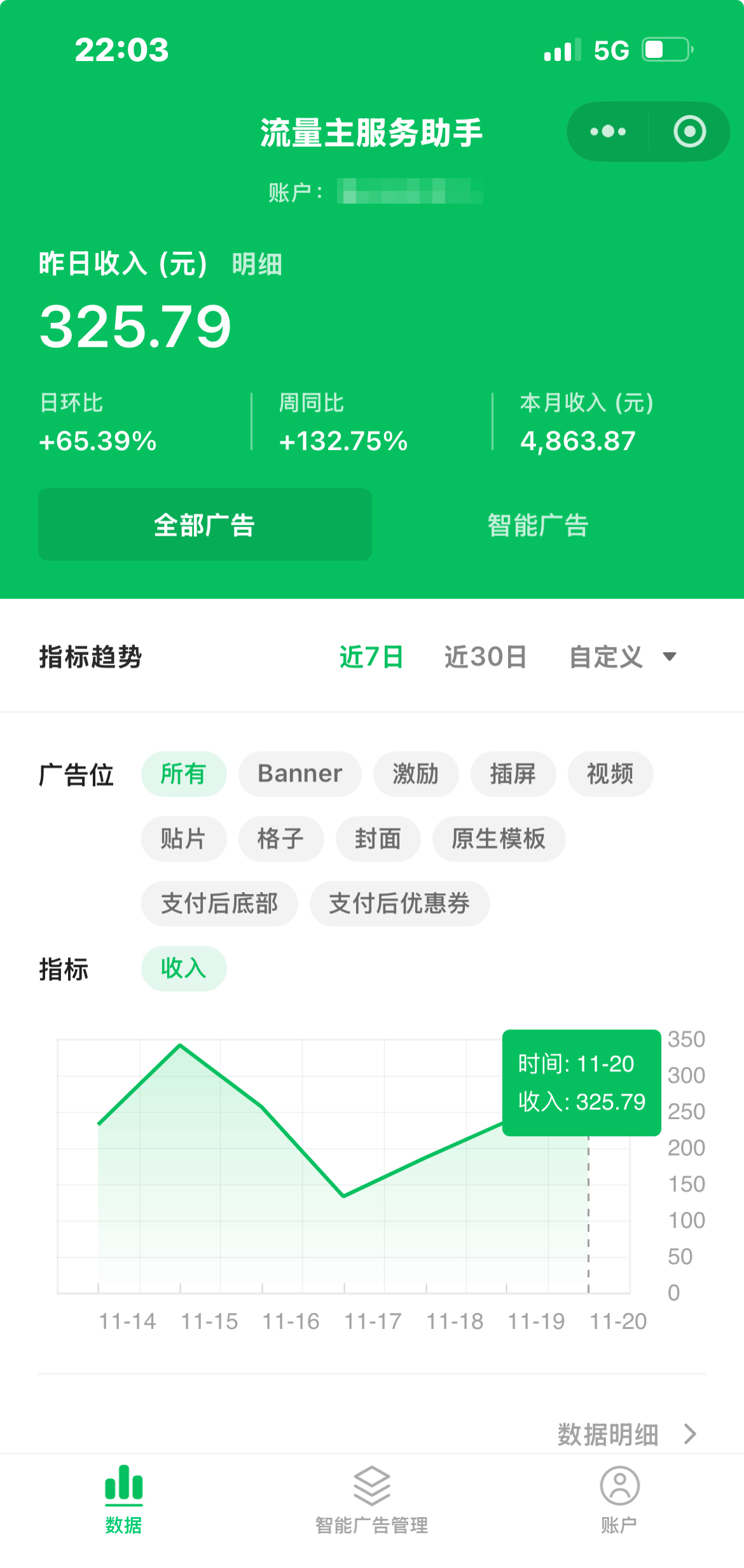Switch to the 智能广告 tab
Viewport: 744px width, 1568px height.
[538, 524]
